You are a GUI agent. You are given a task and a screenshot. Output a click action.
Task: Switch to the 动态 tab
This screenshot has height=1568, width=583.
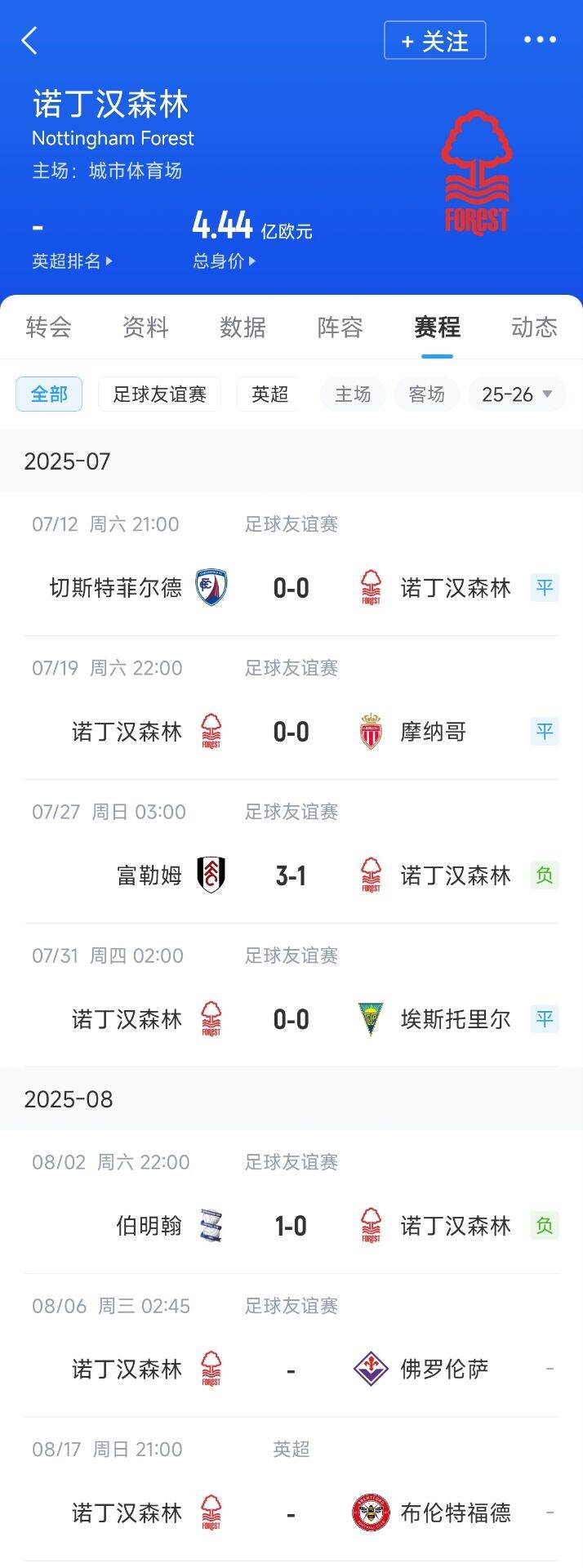tap(534, 327)
